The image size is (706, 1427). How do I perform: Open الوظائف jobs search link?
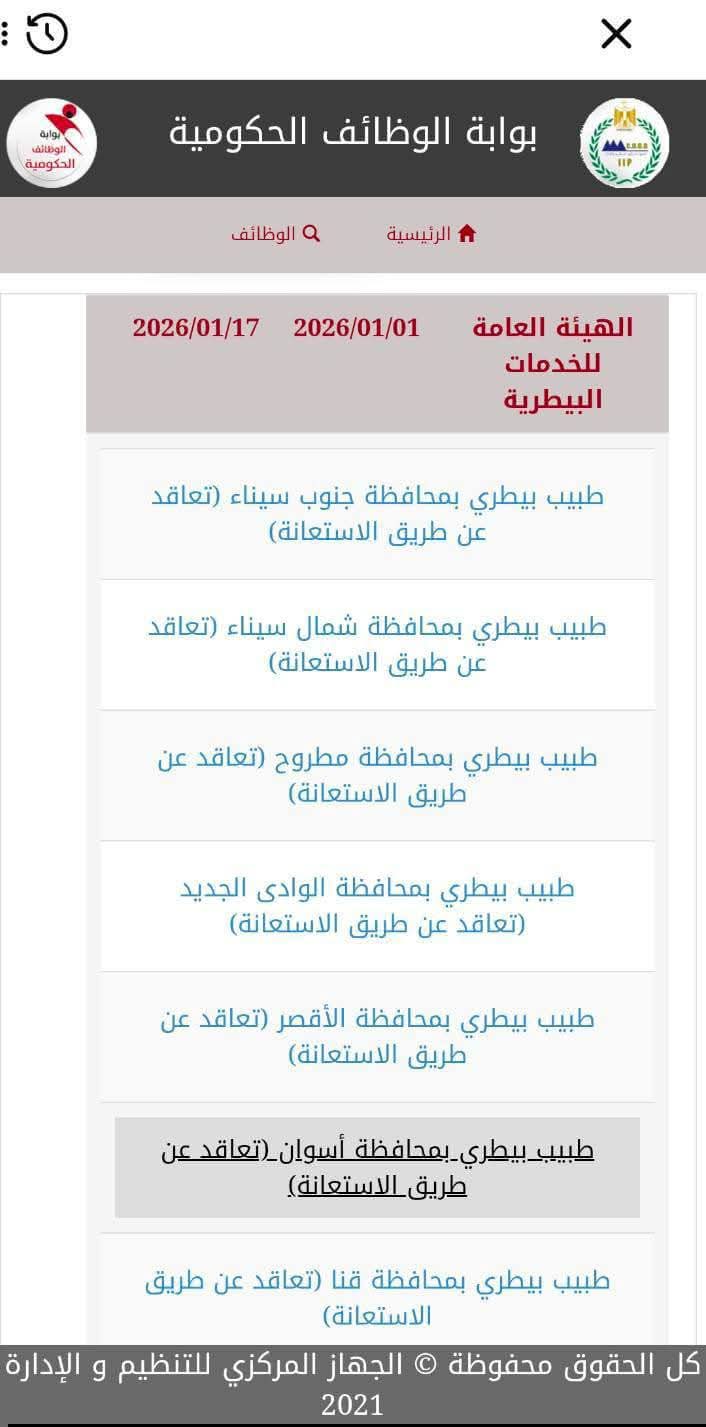(275, 234)
